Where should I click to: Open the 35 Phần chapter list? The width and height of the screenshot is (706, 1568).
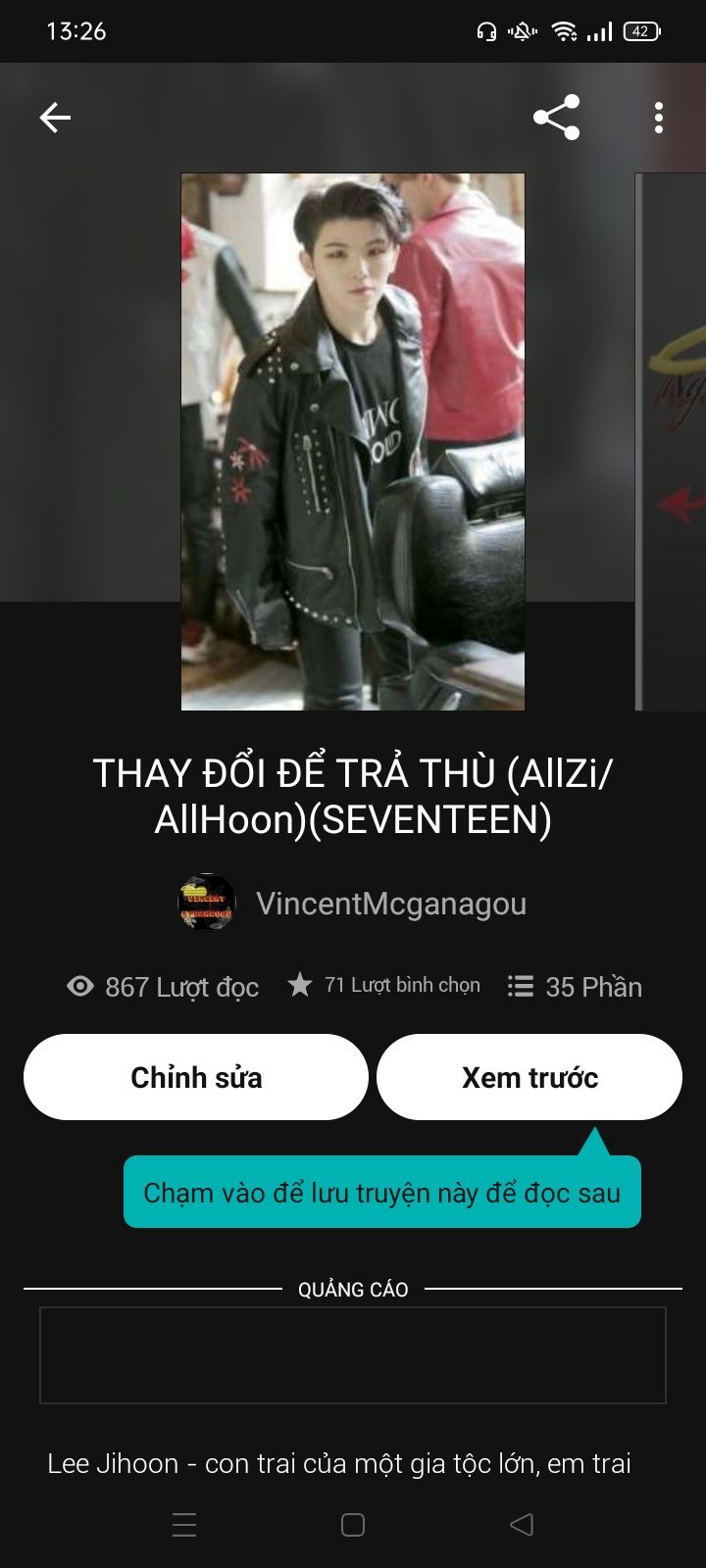click(575, 986)
